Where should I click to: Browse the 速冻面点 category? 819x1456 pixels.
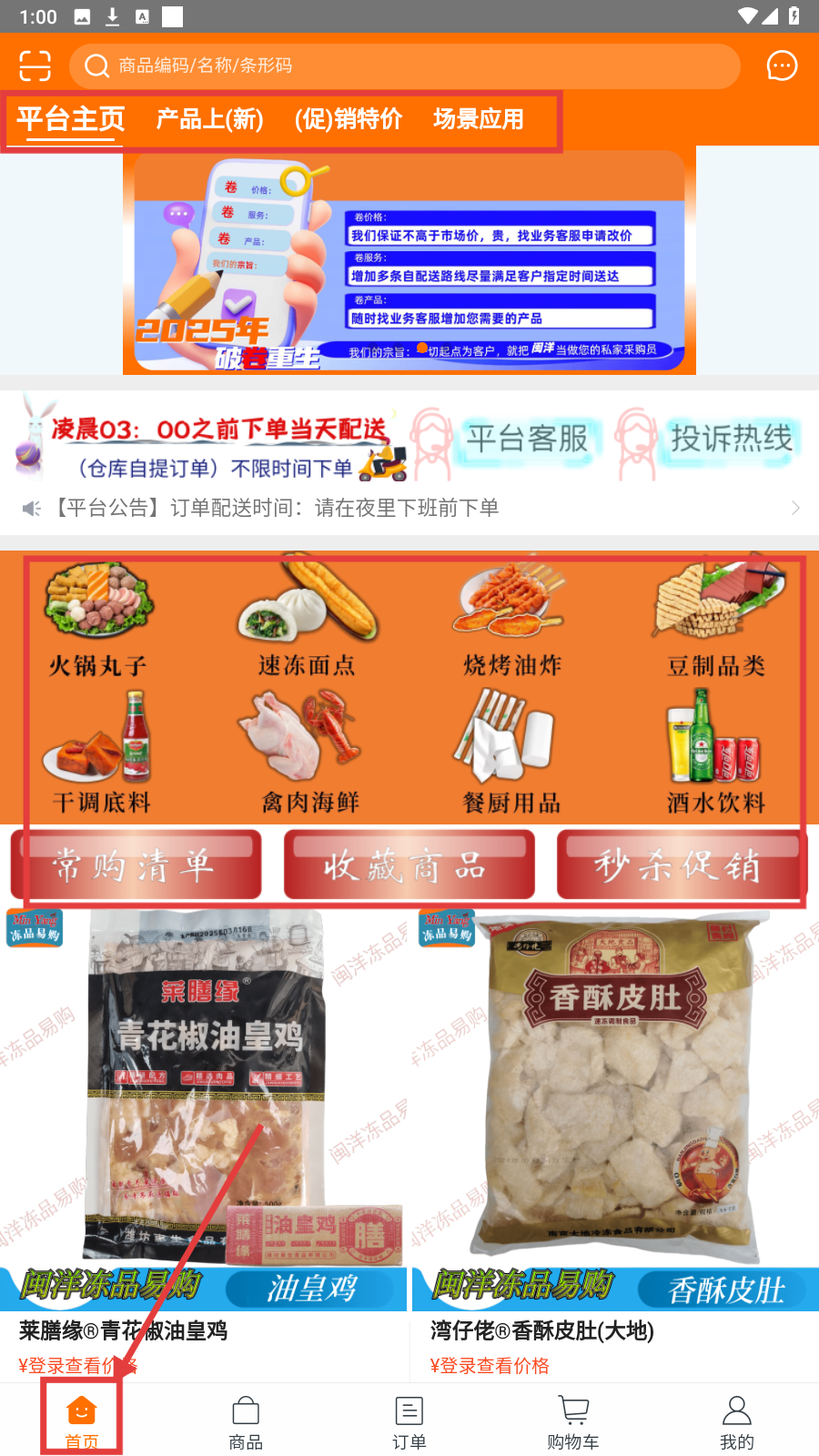(x=307, y=621)
